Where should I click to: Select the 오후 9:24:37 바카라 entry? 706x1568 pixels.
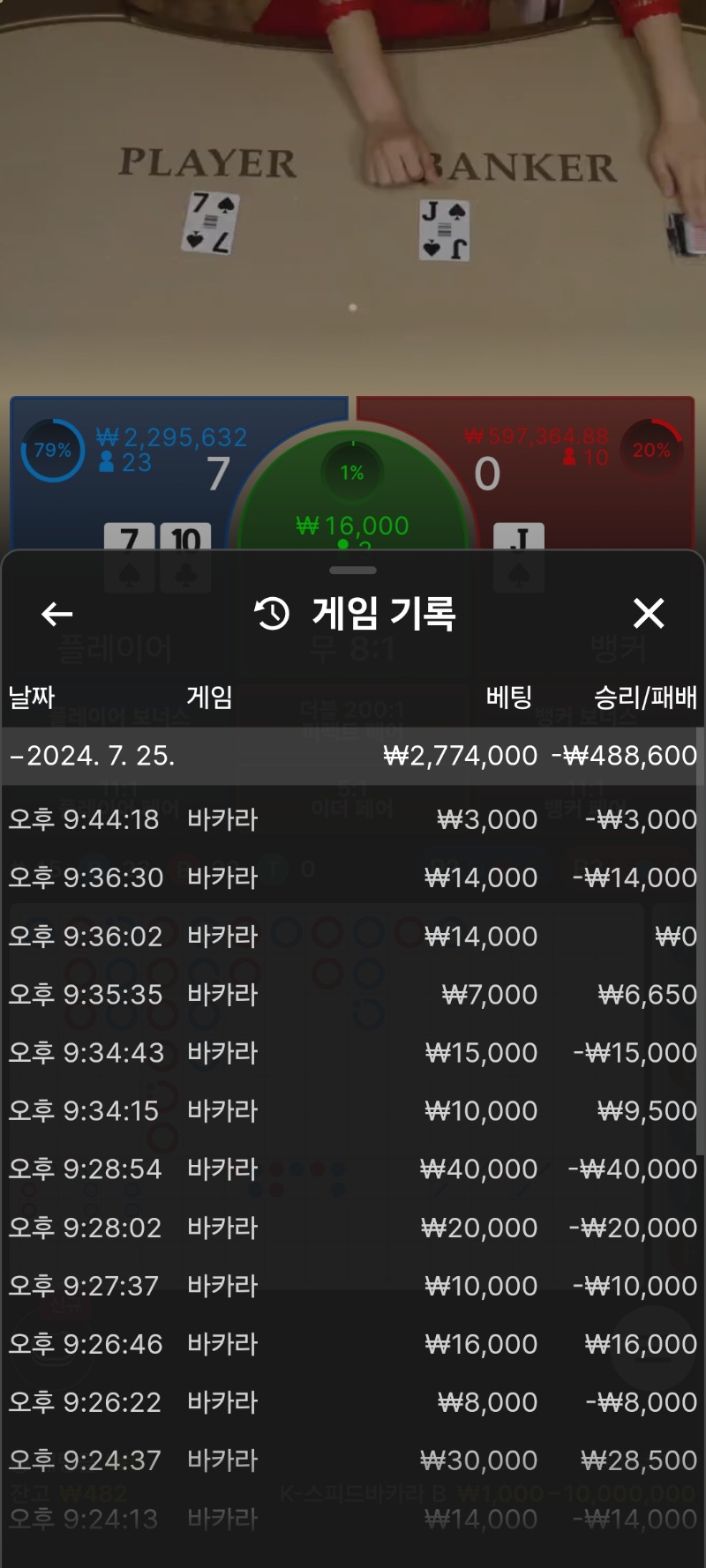point(353,1460)
